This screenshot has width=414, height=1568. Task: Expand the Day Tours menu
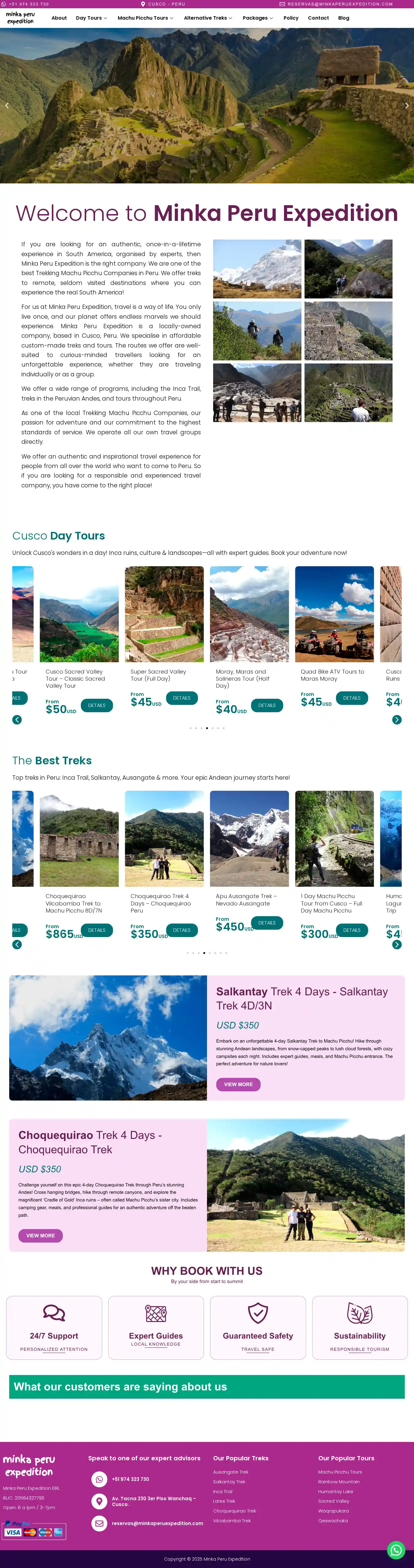91,18
